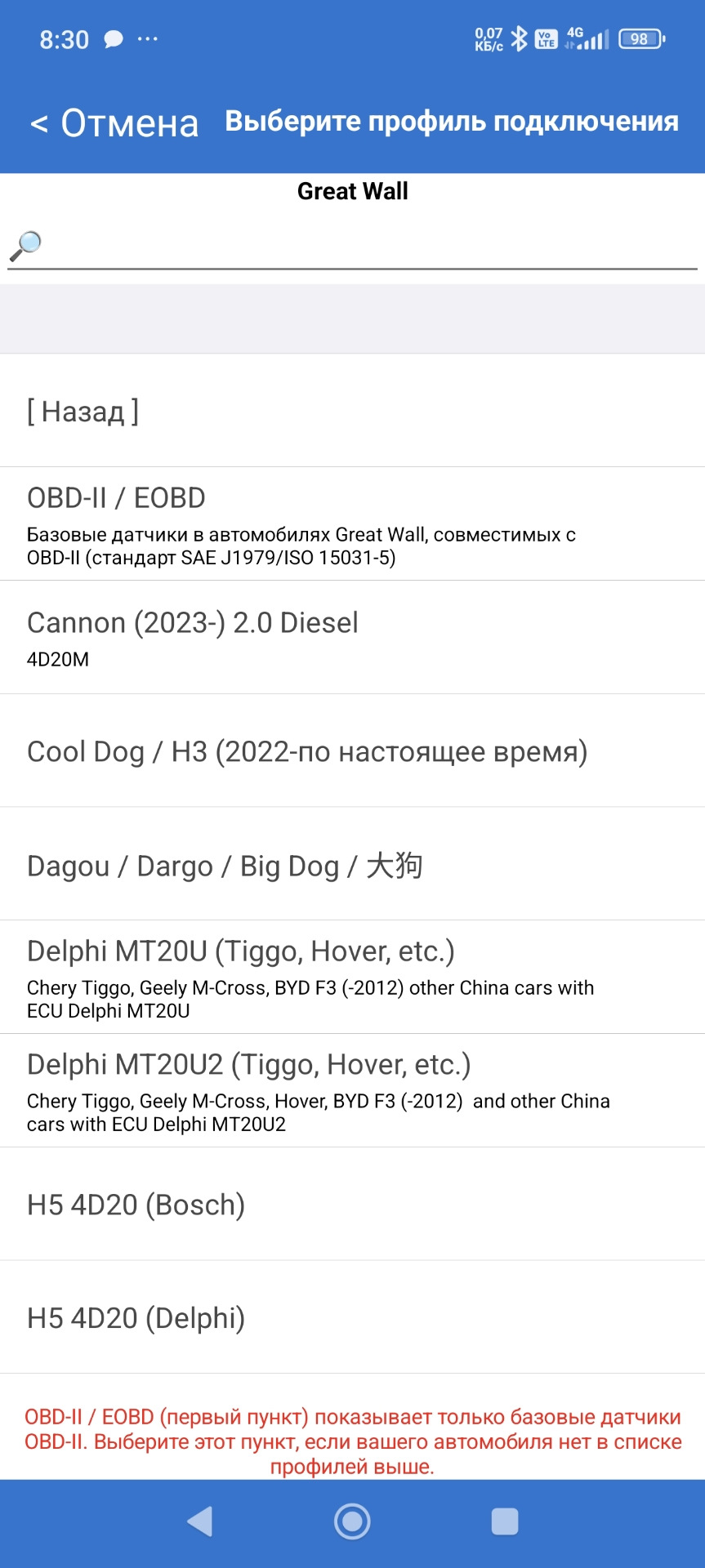Select the OBD-II / EOBD profile
Screen dimensions: 705x1568
coord(351,523)
